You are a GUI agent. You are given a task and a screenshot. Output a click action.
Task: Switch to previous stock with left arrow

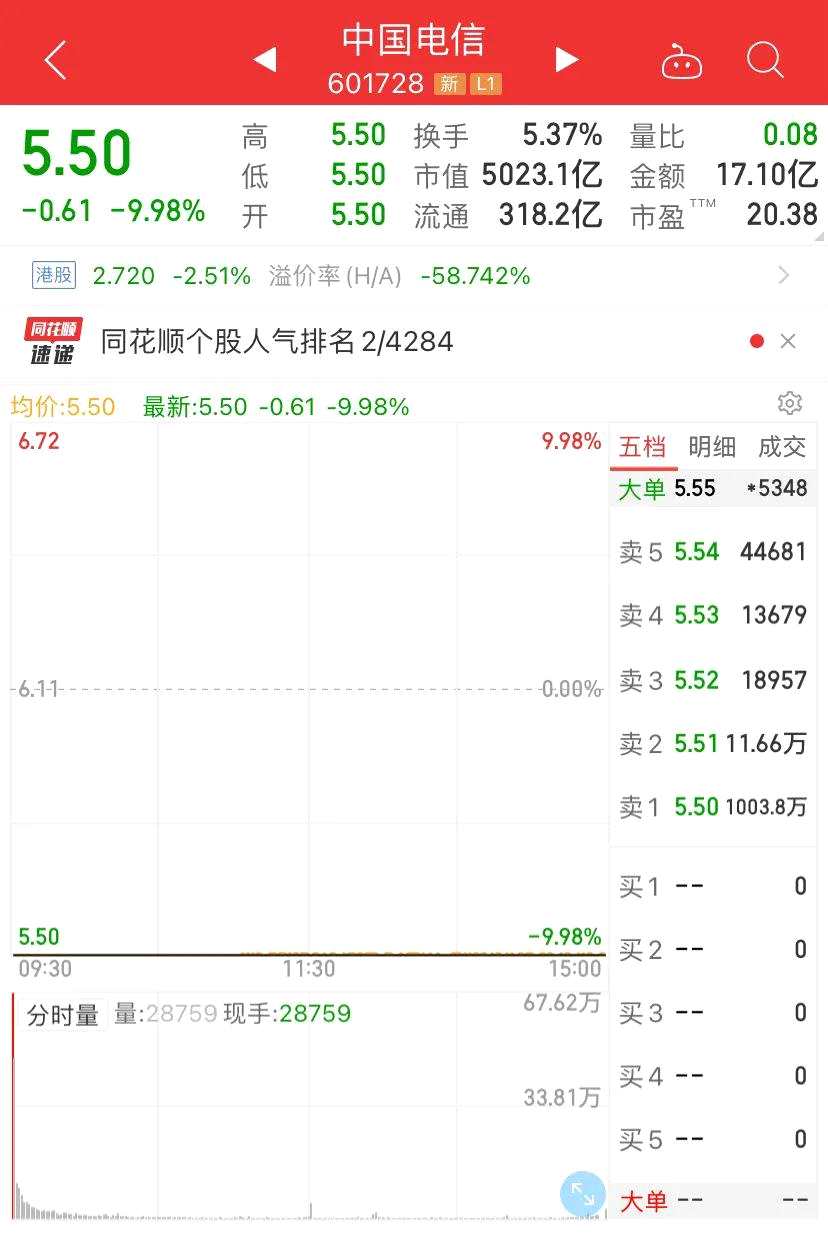264,60
